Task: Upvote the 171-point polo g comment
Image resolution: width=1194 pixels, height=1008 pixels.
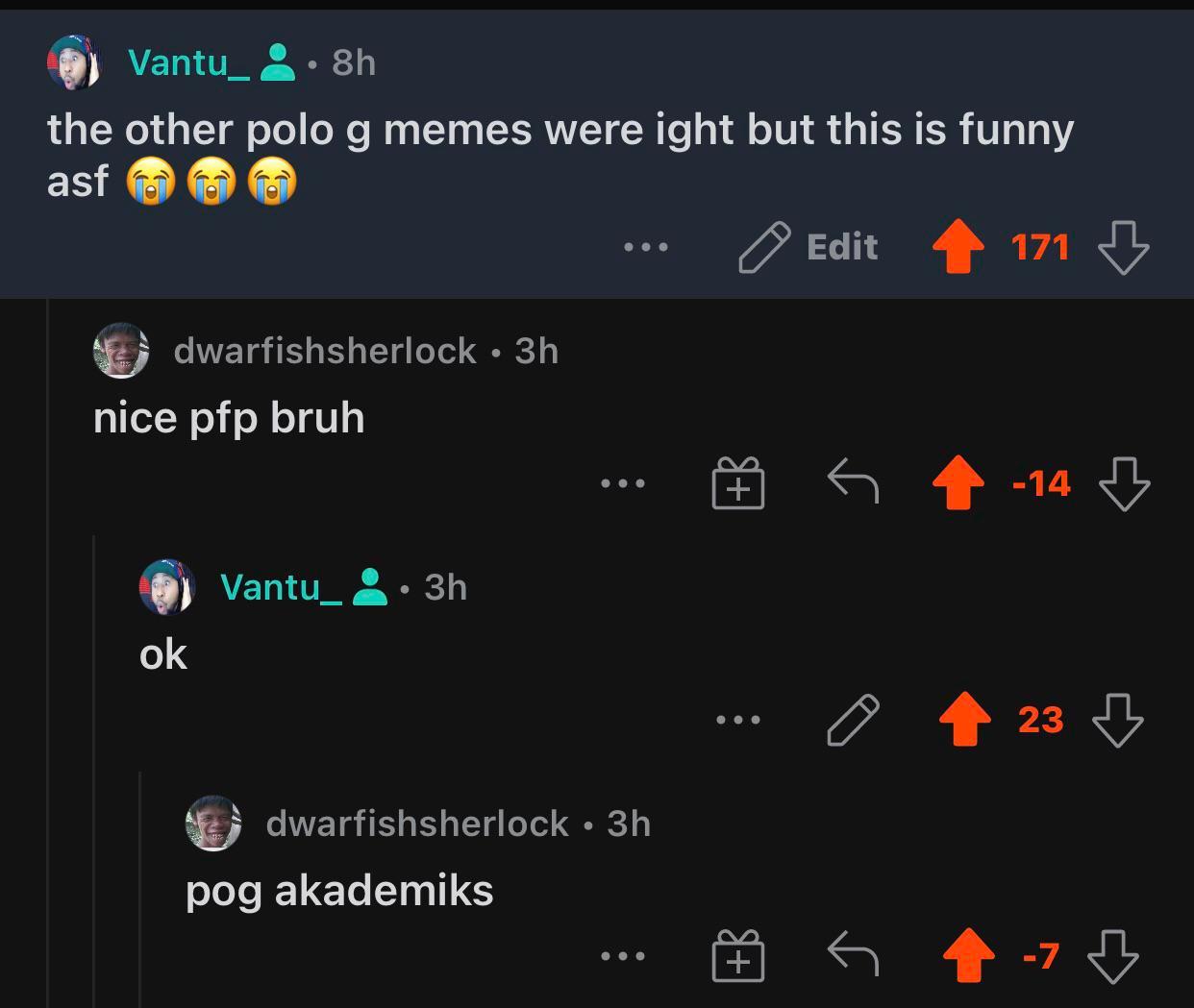Action: (958, 247)
